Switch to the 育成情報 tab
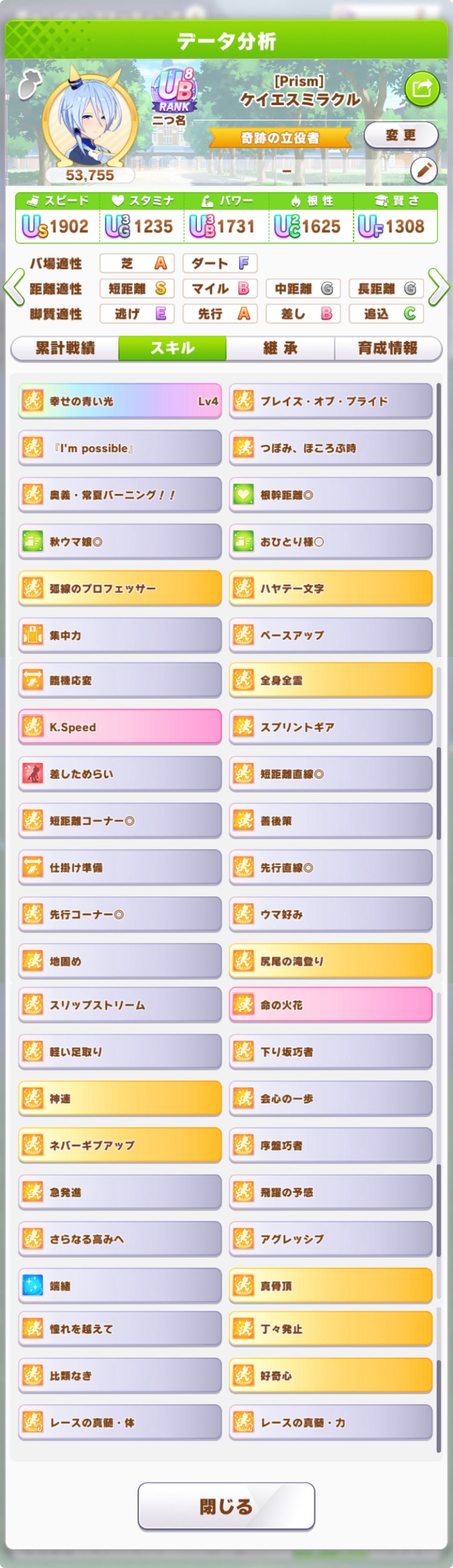The height and width of the screenshot is (1568, 453). (388, 348)
